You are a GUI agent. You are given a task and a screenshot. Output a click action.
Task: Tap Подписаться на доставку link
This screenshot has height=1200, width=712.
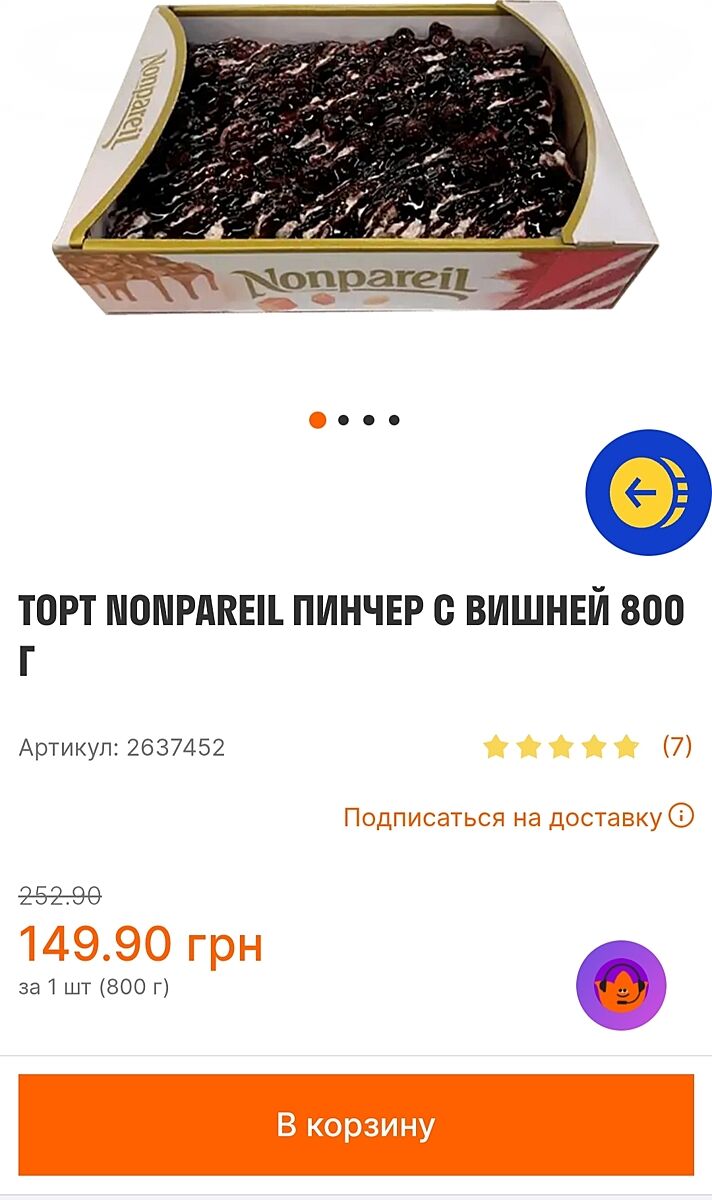coord(503,817)
